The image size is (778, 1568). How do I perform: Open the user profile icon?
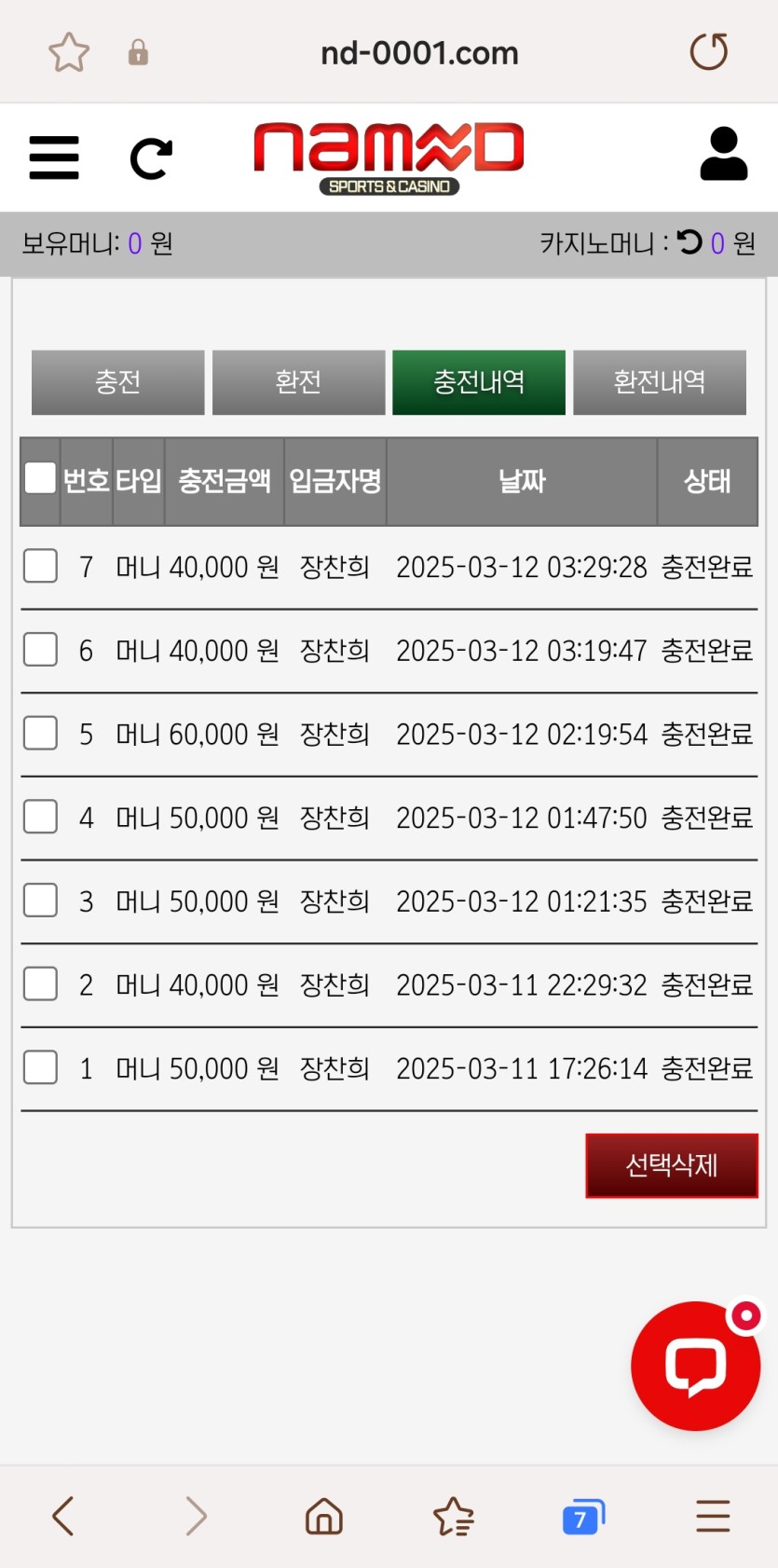point(723,155)
